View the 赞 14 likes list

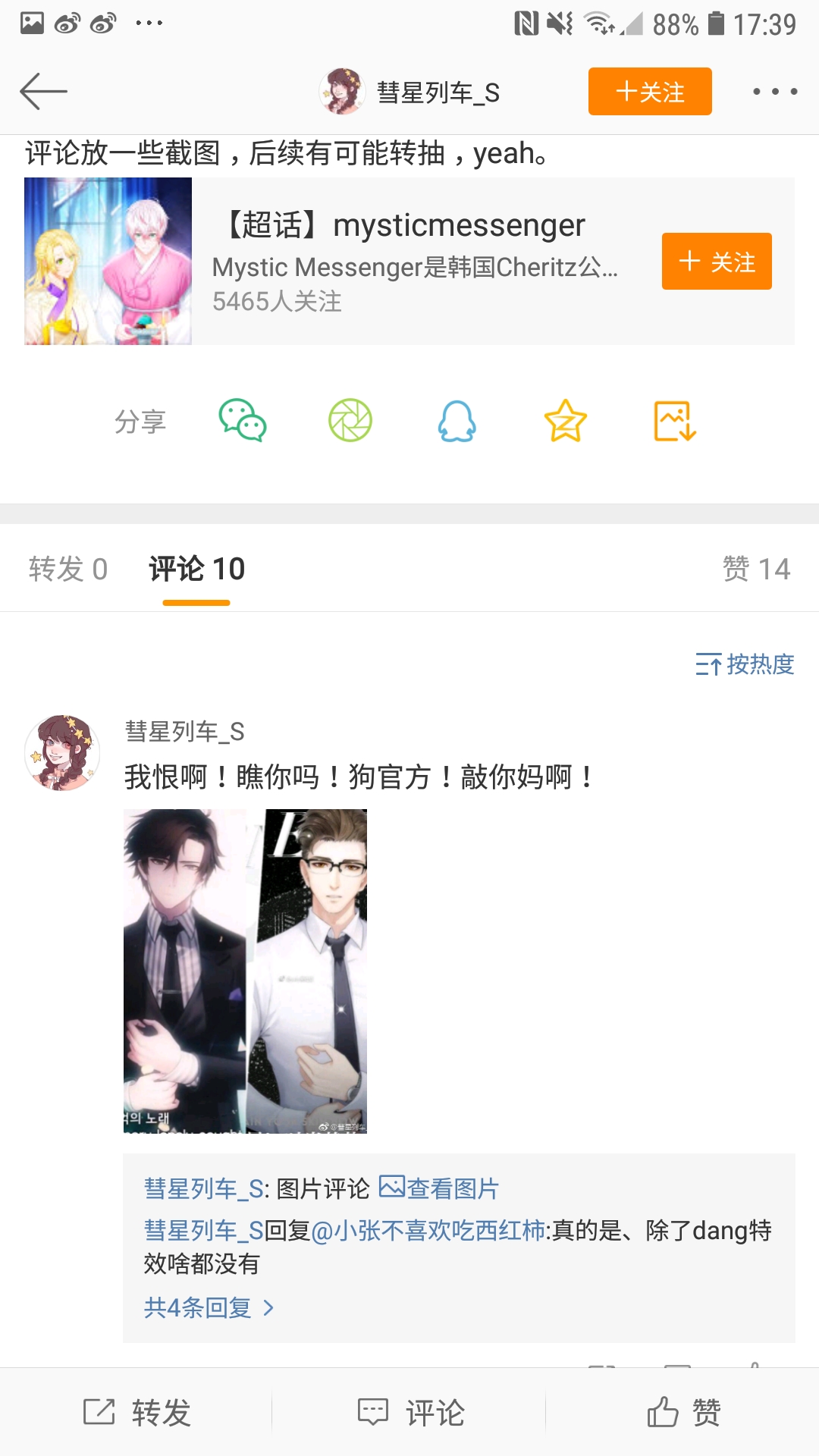pyautogui.click(x=756, y=569)
